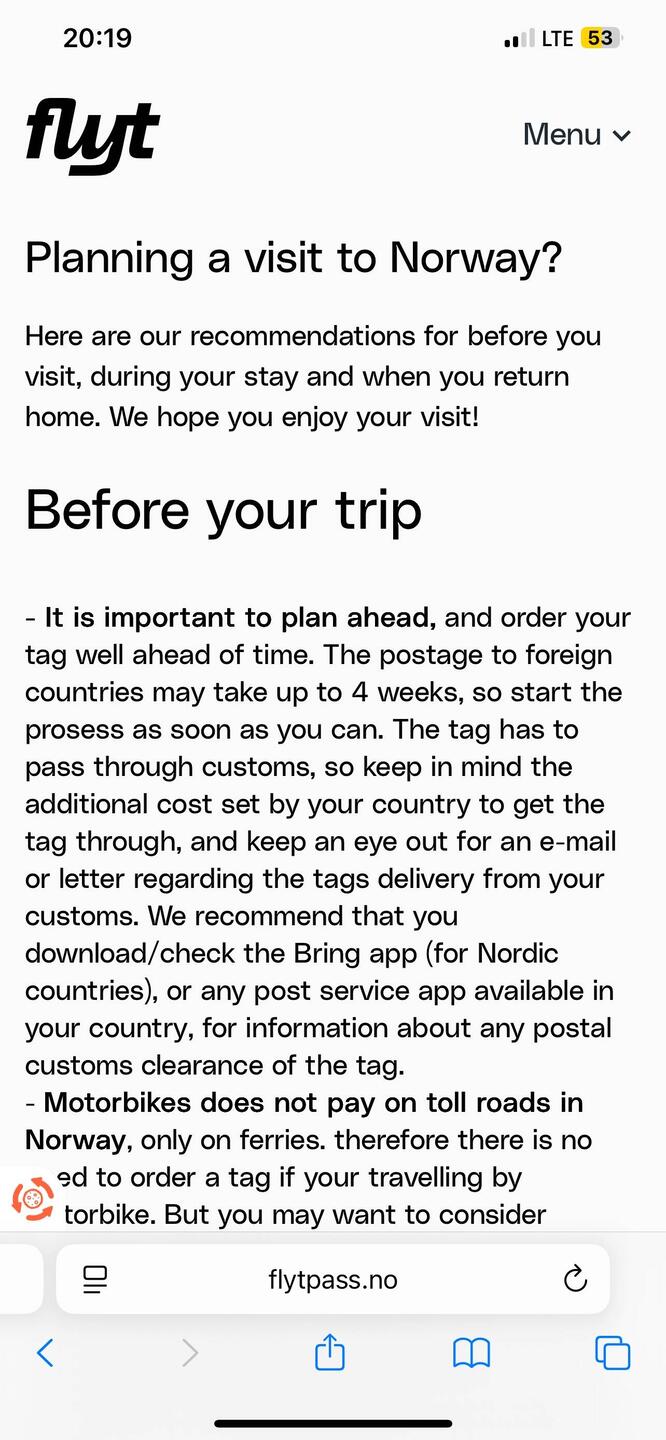Open the page settings icon in address bar
Viewport: 666px width, 1440px height.
coord(95,1279)
